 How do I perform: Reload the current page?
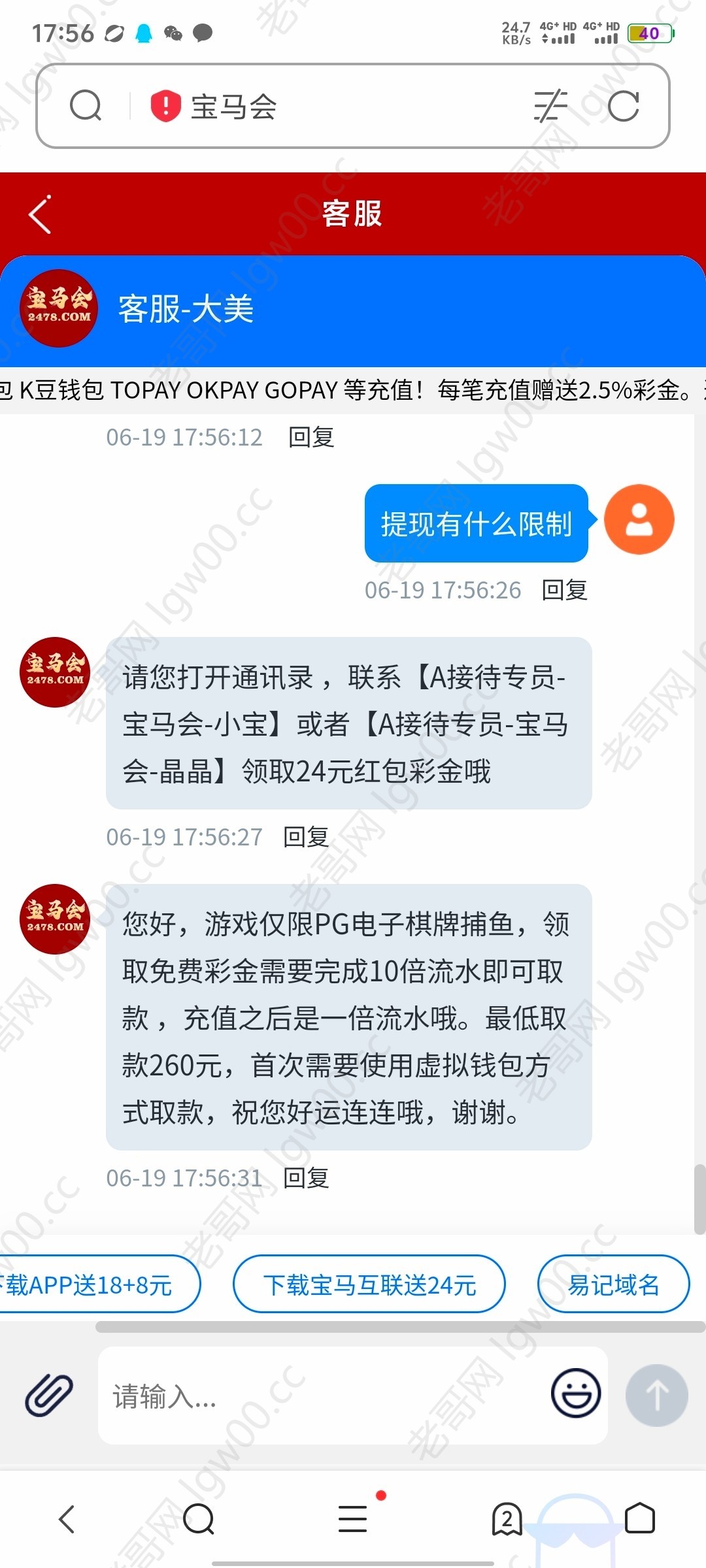pyautogui.click(x=623, y=106)
